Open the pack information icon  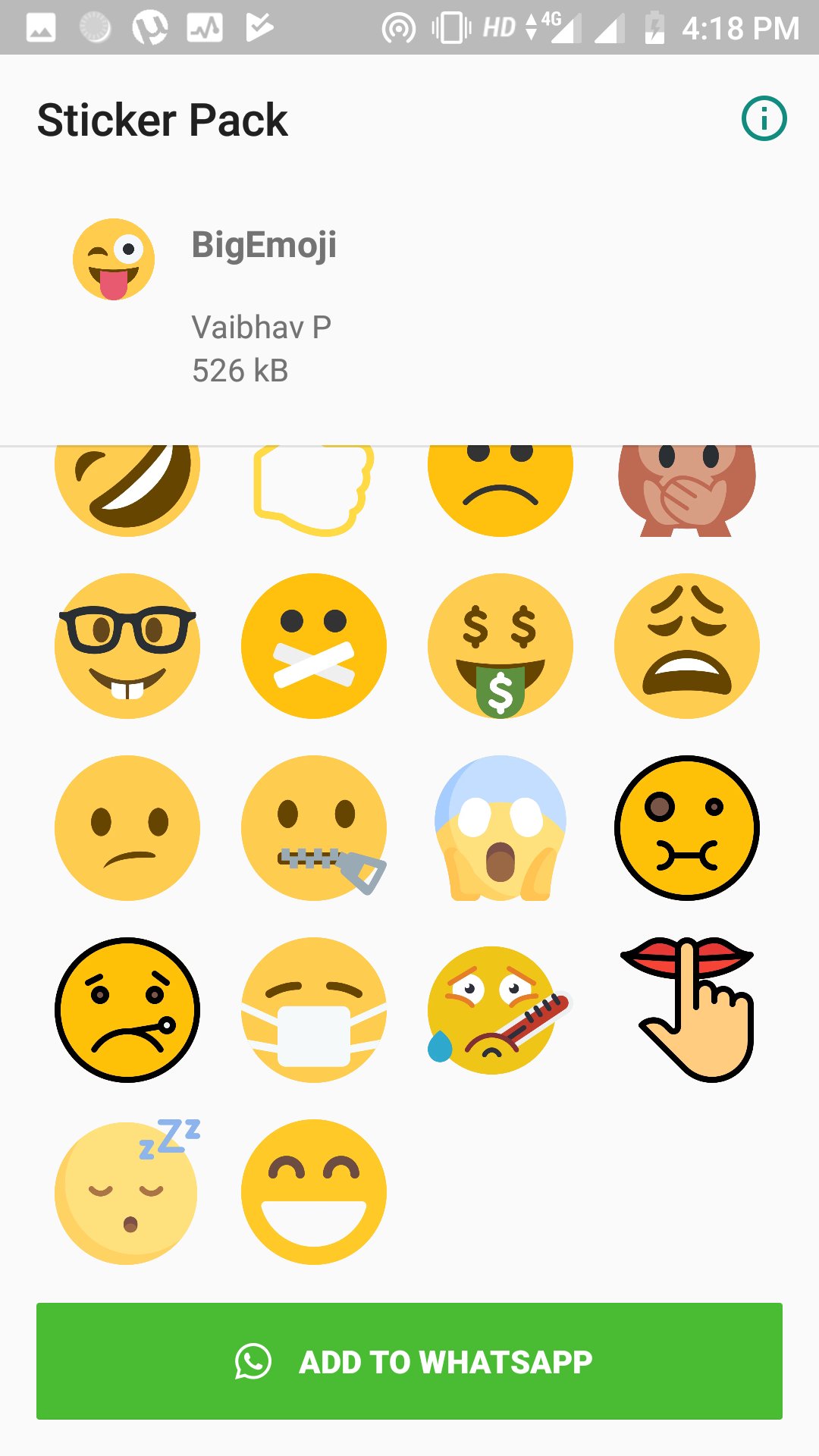pos(765,118)
